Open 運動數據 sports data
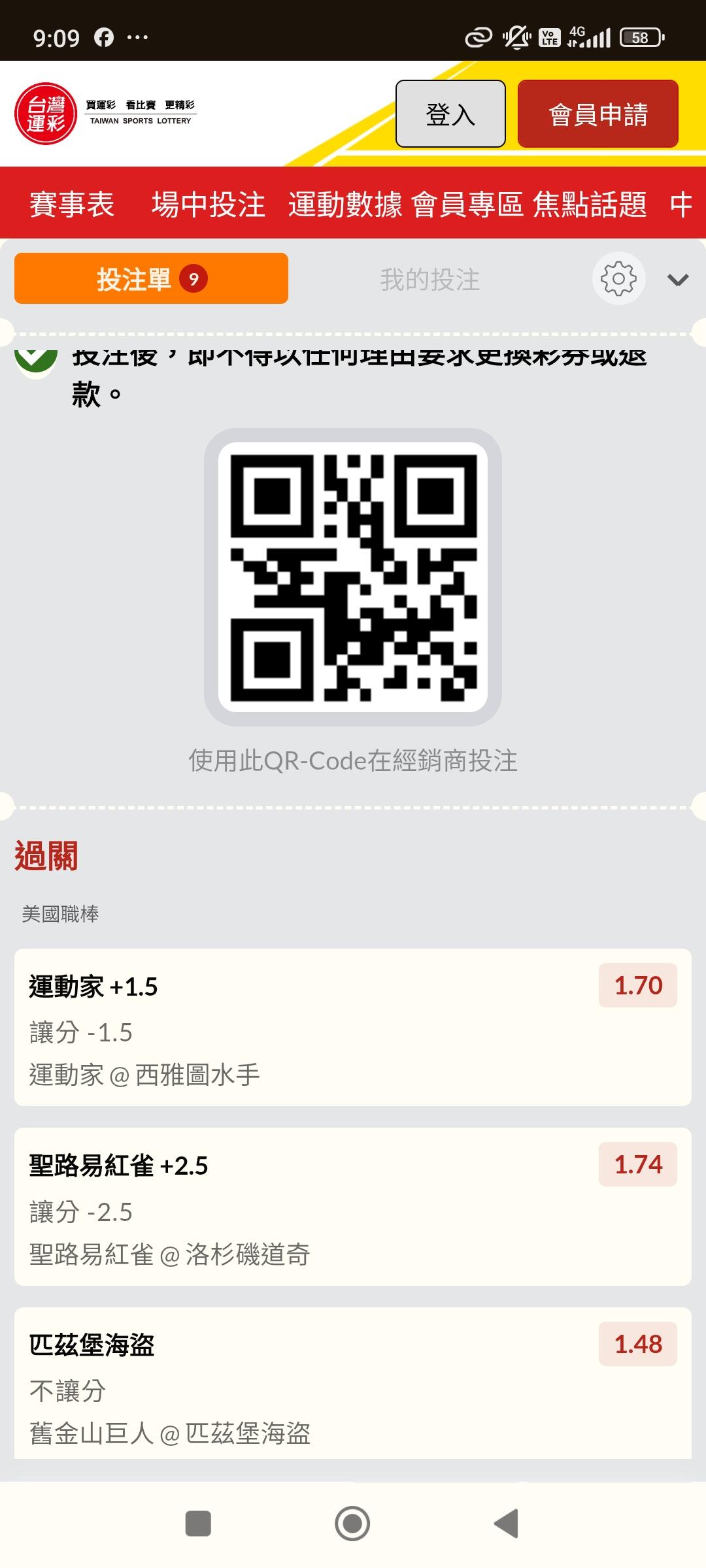This screenshot has width=706, height=1568. pyautogui.click(x=345, y=204)
